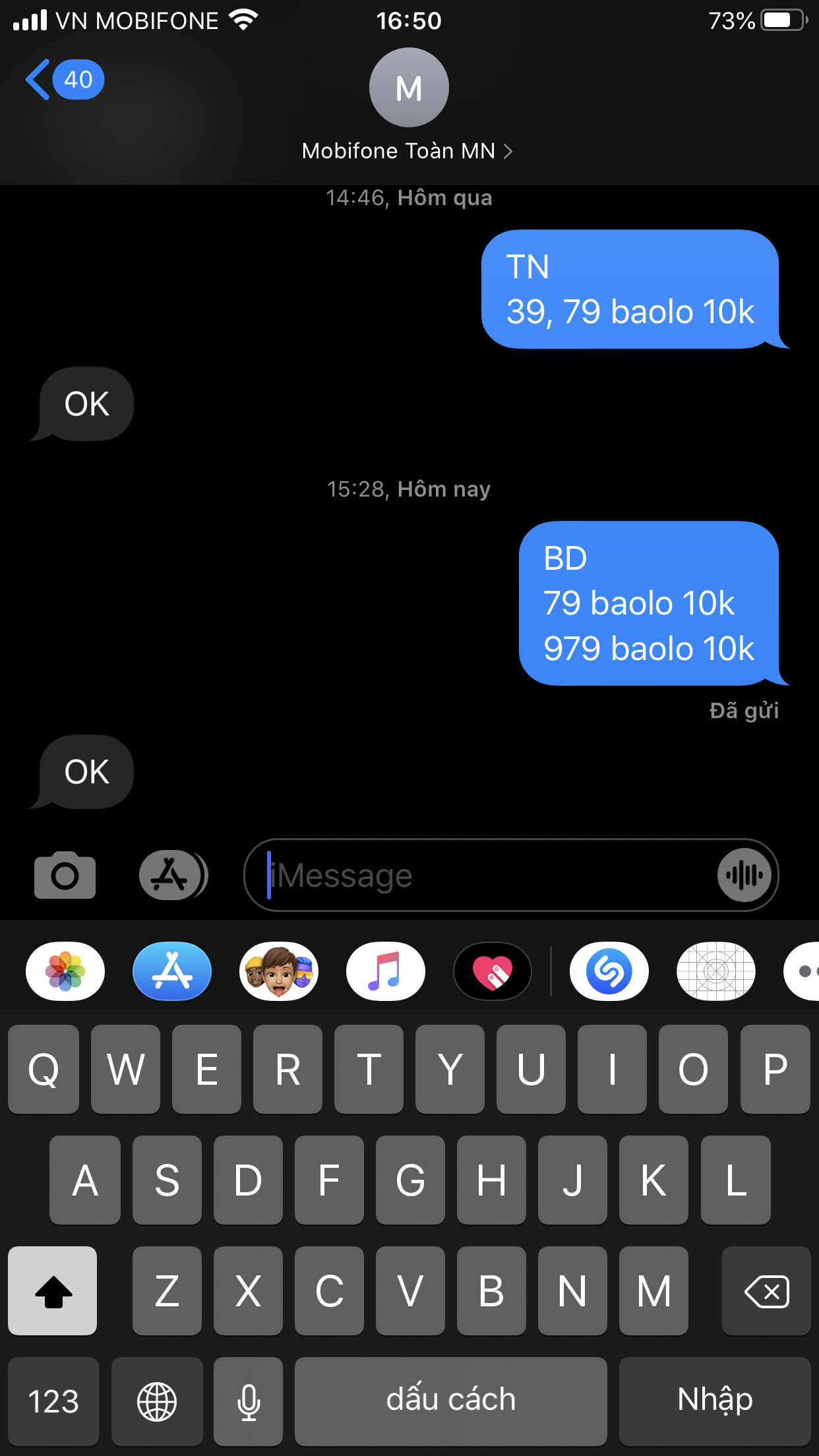Switch keyboard to numbers with 123 key
Screen dimensions: 819x1456
coord(53,1401)
